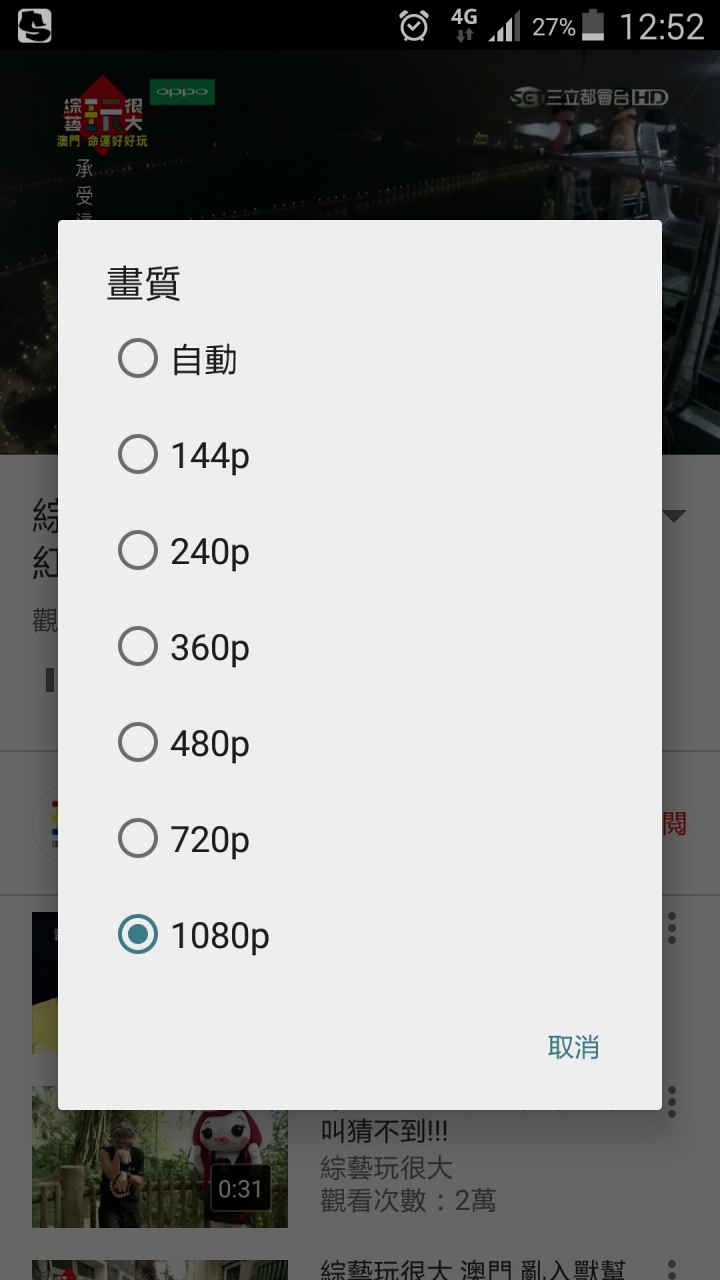Set quality to 240p
The image size is (720, 1280).
[x=138, y=551]
